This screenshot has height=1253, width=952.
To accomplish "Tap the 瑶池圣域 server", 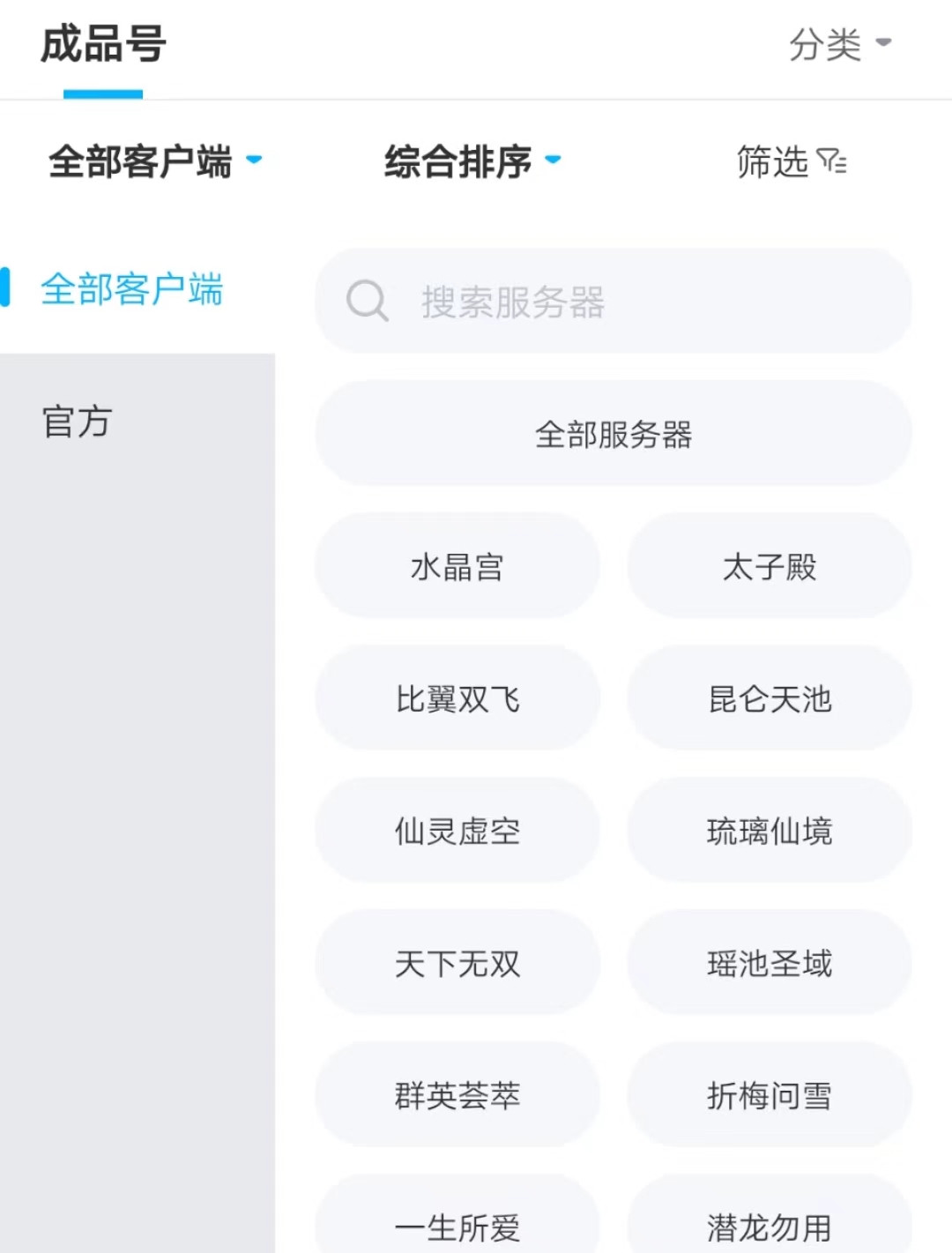I will [x=770, y=963].
